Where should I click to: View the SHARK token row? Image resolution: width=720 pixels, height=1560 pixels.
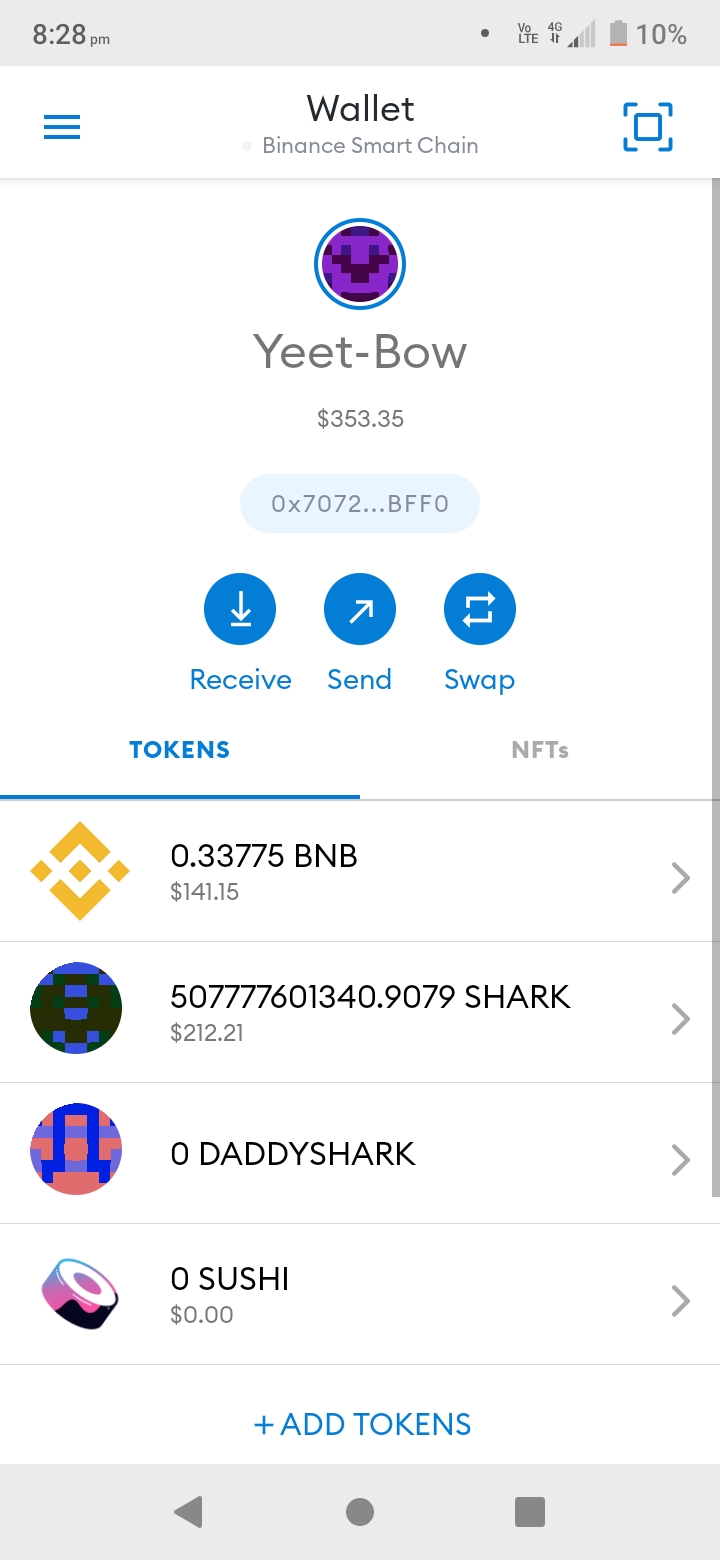pyautogui.click(x=360, y=1012)
